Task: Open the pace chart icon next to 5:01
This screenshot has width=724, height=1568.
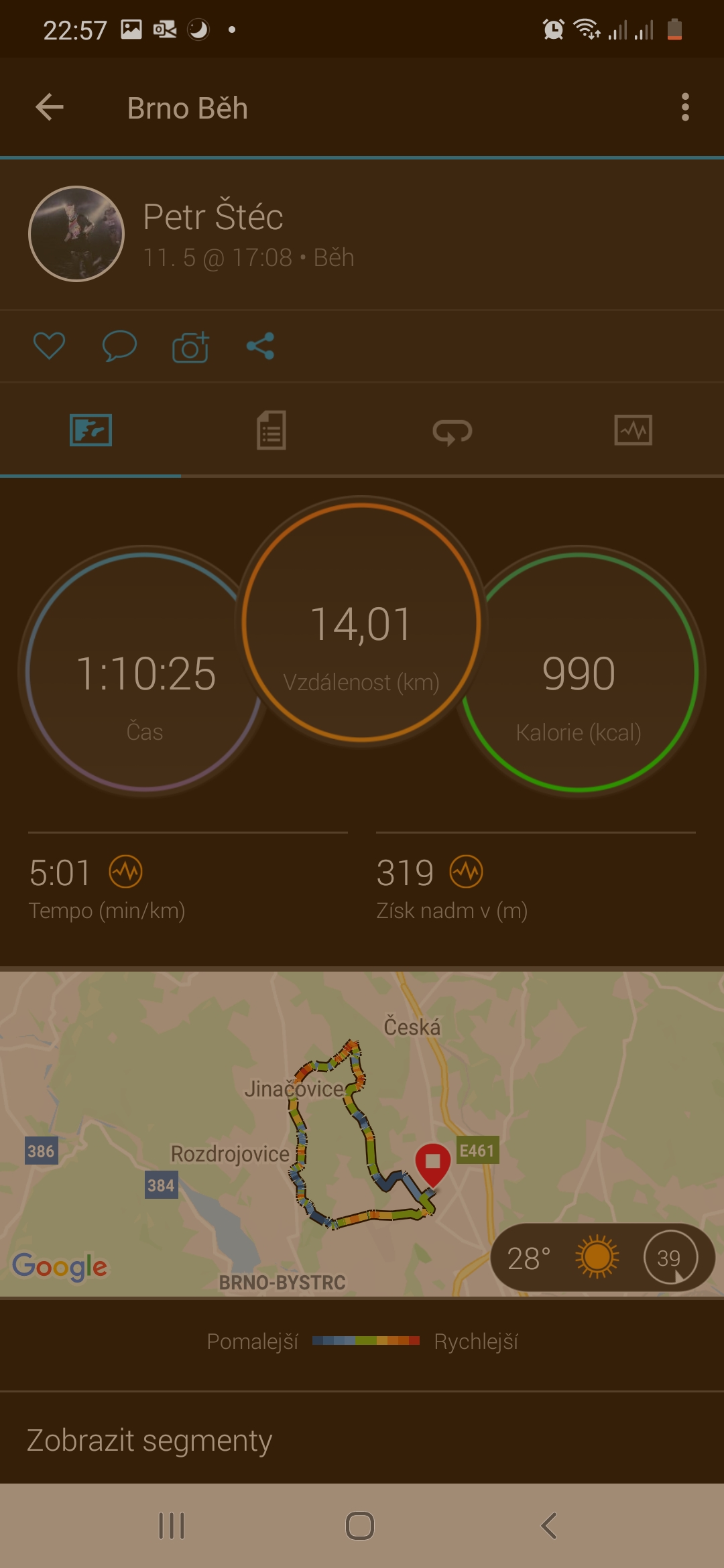Action: [126, 872]
